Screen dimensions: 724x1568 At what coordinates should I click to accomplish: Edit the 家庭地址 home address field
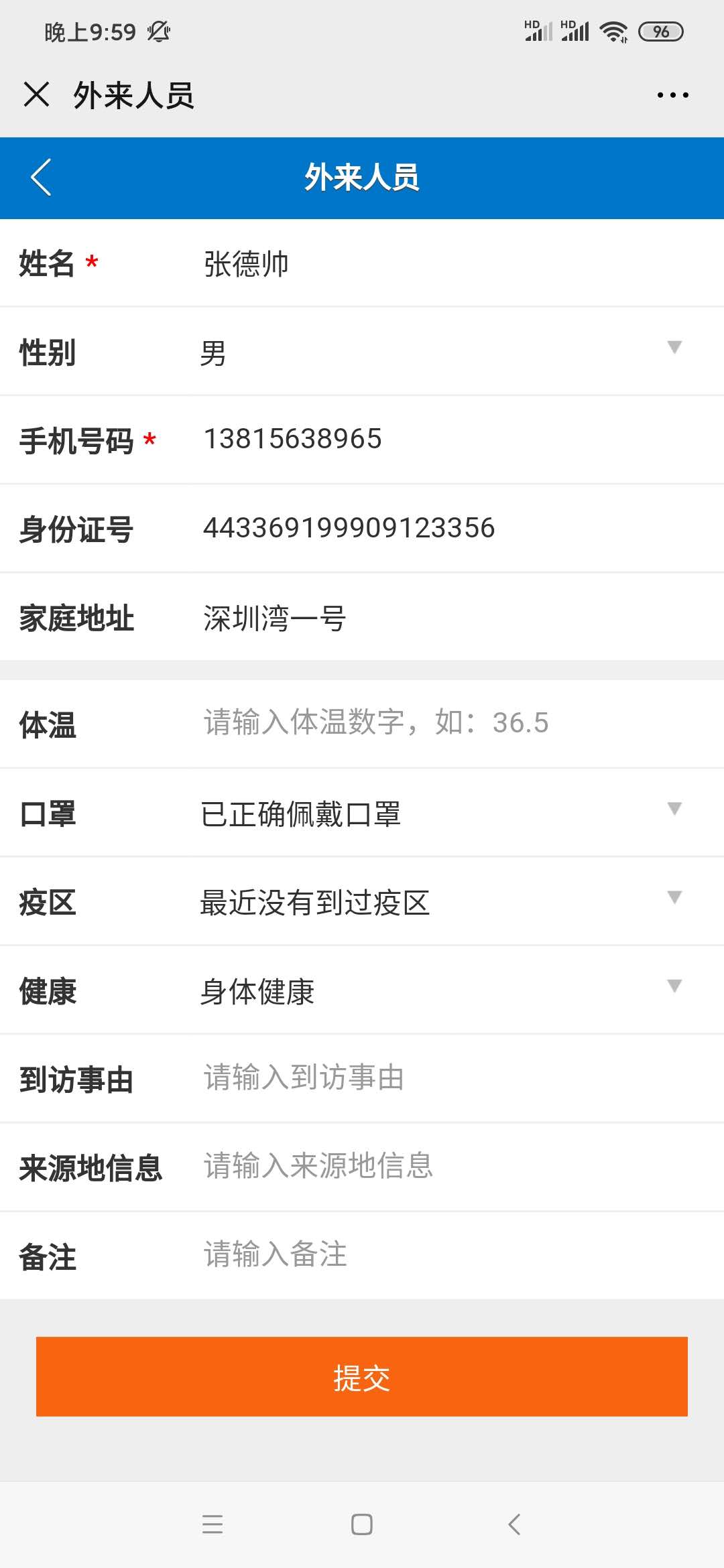[x=456, y=617]
